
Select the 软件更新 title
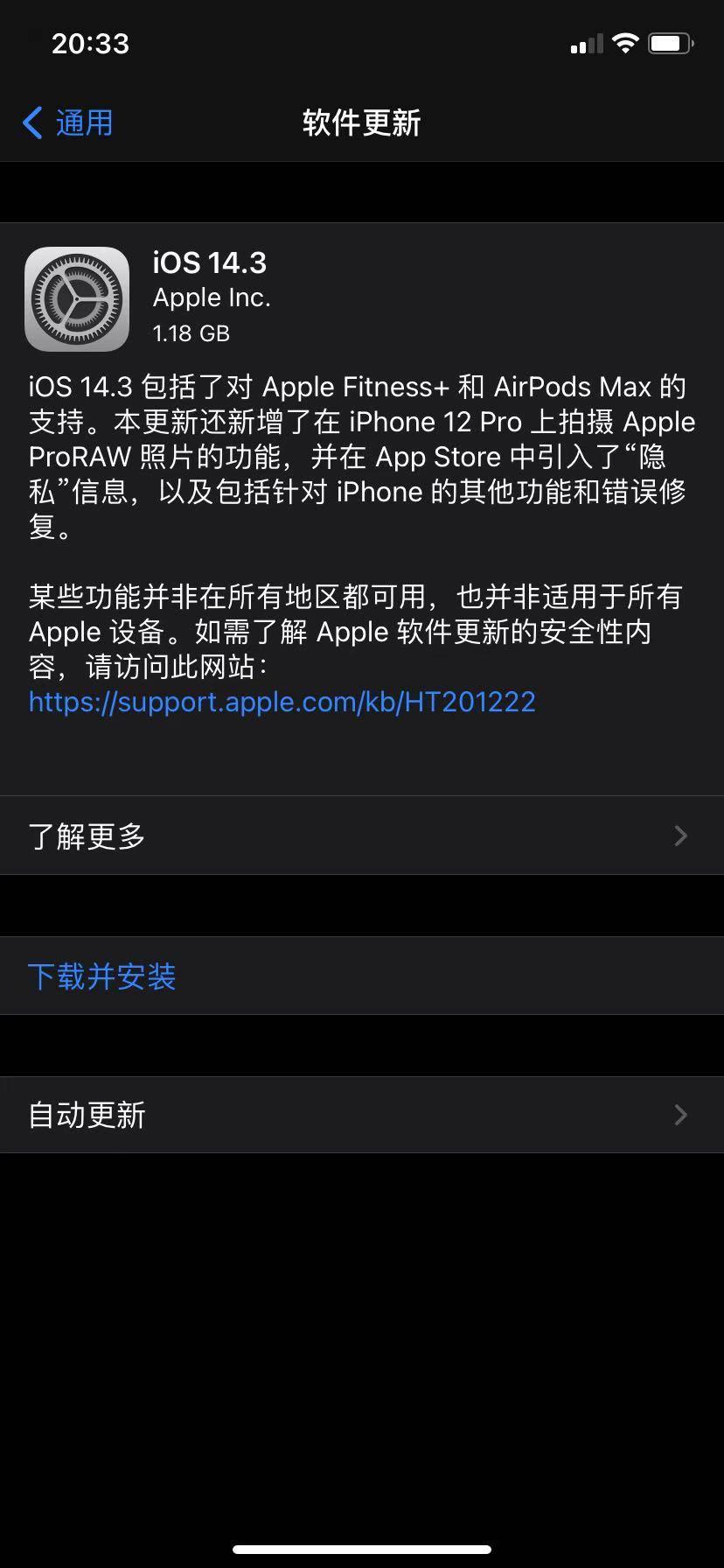361,123
